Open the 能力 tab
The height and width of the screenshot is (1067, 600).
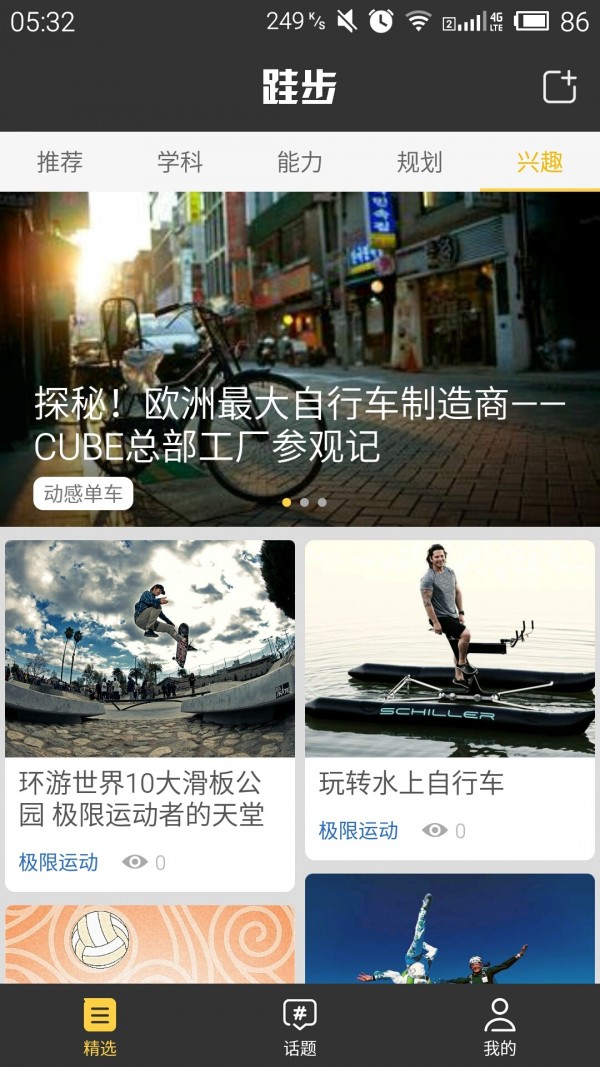click(x=300, y=162)
